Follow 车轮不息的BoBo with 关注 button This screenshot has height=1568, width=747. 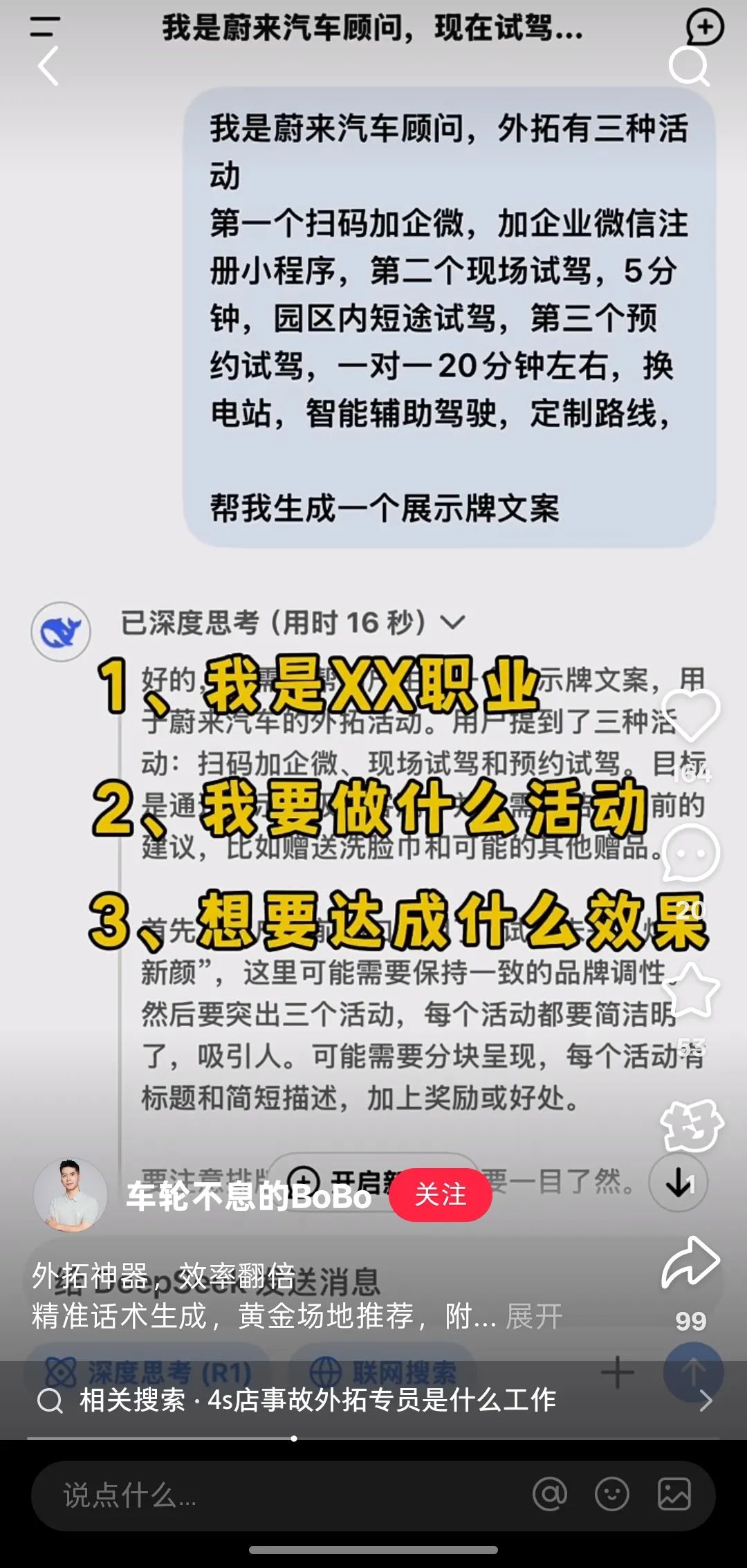pyautogui.click(x=441, y=1195)
